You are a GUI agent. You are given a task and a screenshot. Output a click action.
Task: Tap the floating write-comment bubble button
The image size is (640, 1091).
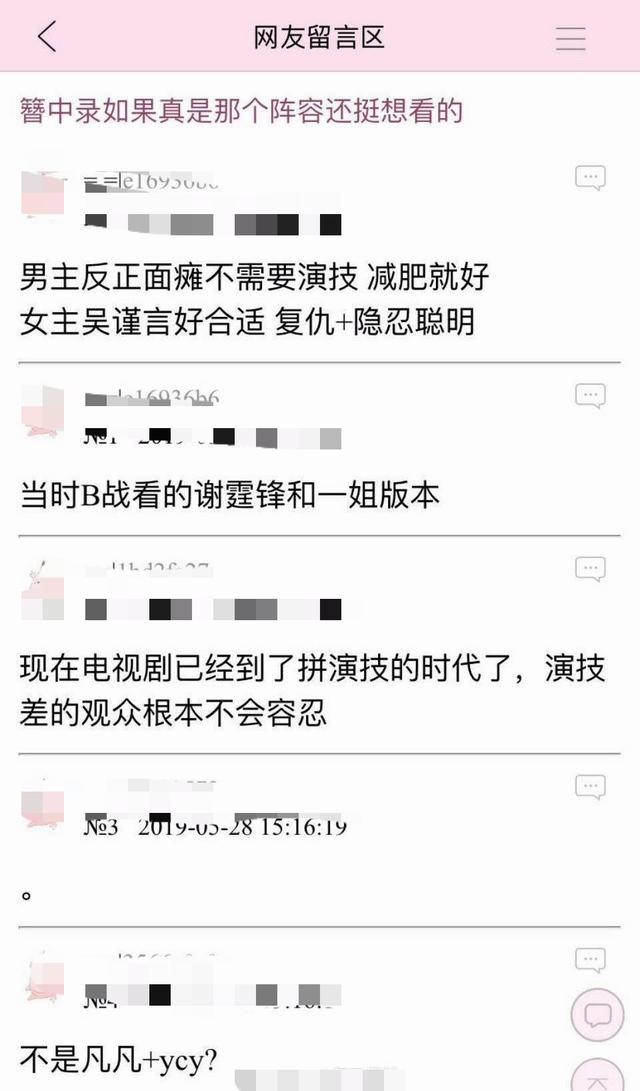pyautogui.click(x=597, y=1017)
